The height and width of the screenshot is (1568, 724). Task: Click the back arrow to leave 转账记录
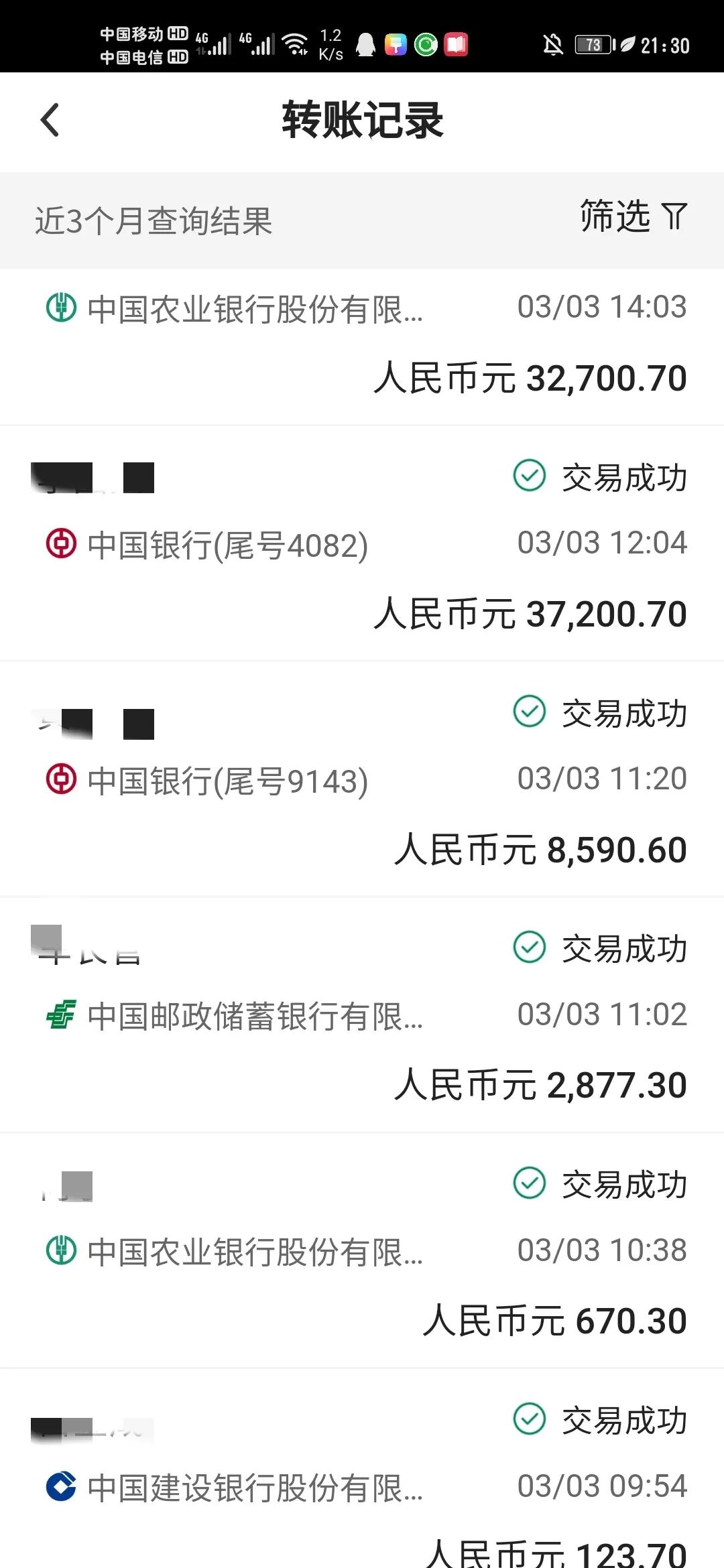pyautogui.click(x=49, y=121)
